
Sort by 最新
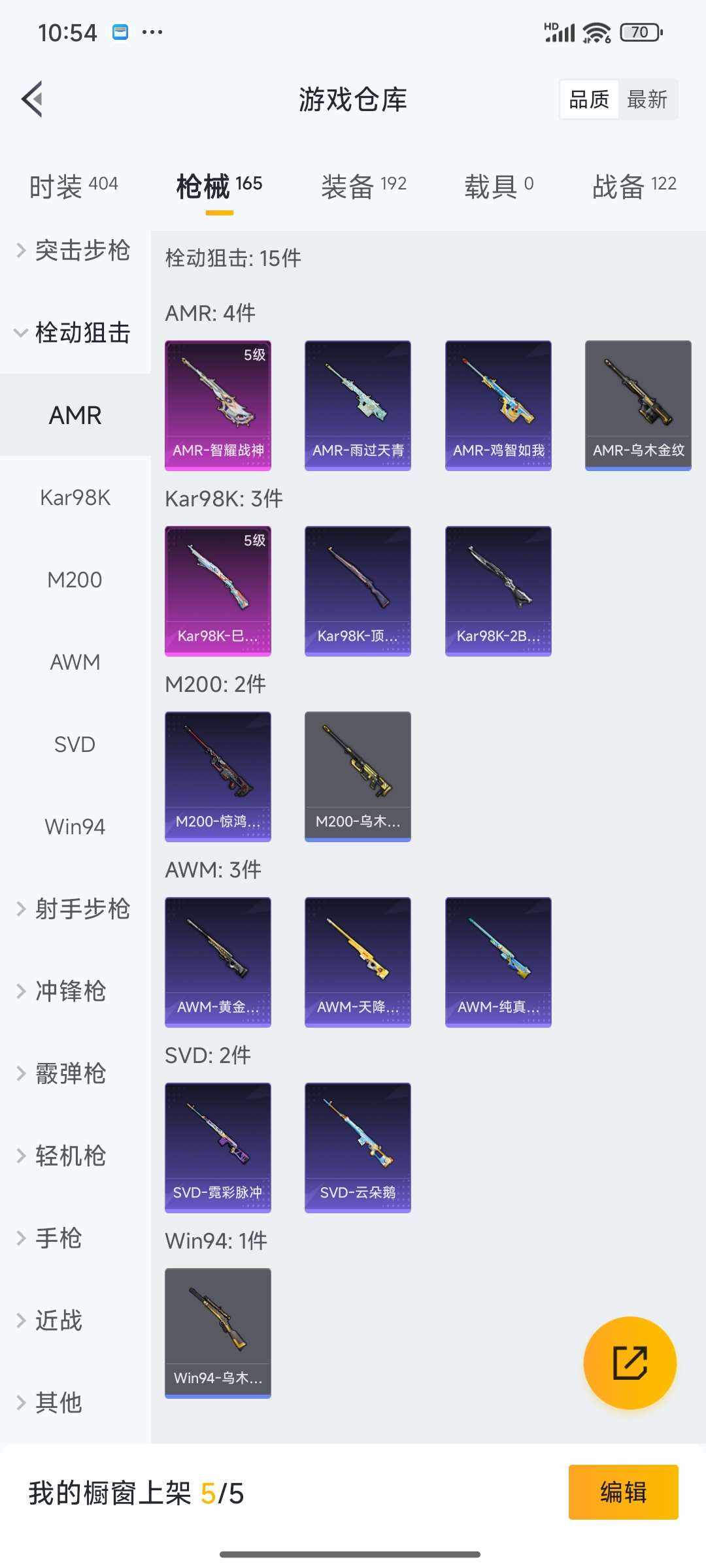(647, 99)
